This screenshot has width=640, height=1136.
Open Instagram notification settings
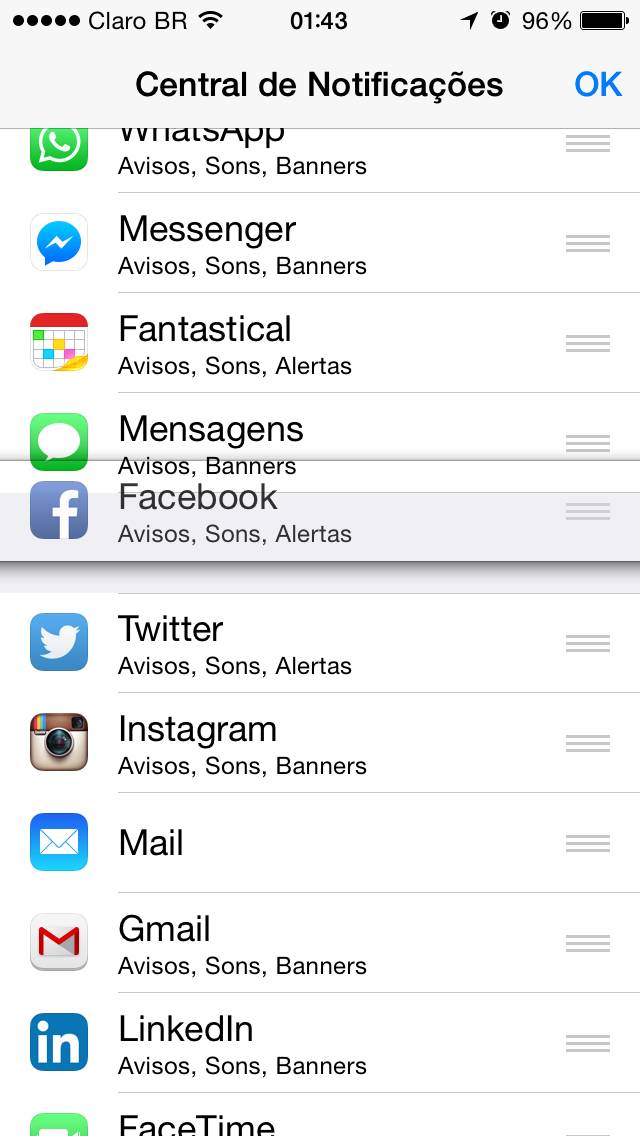pyautogui.click(x=320, y=743)
